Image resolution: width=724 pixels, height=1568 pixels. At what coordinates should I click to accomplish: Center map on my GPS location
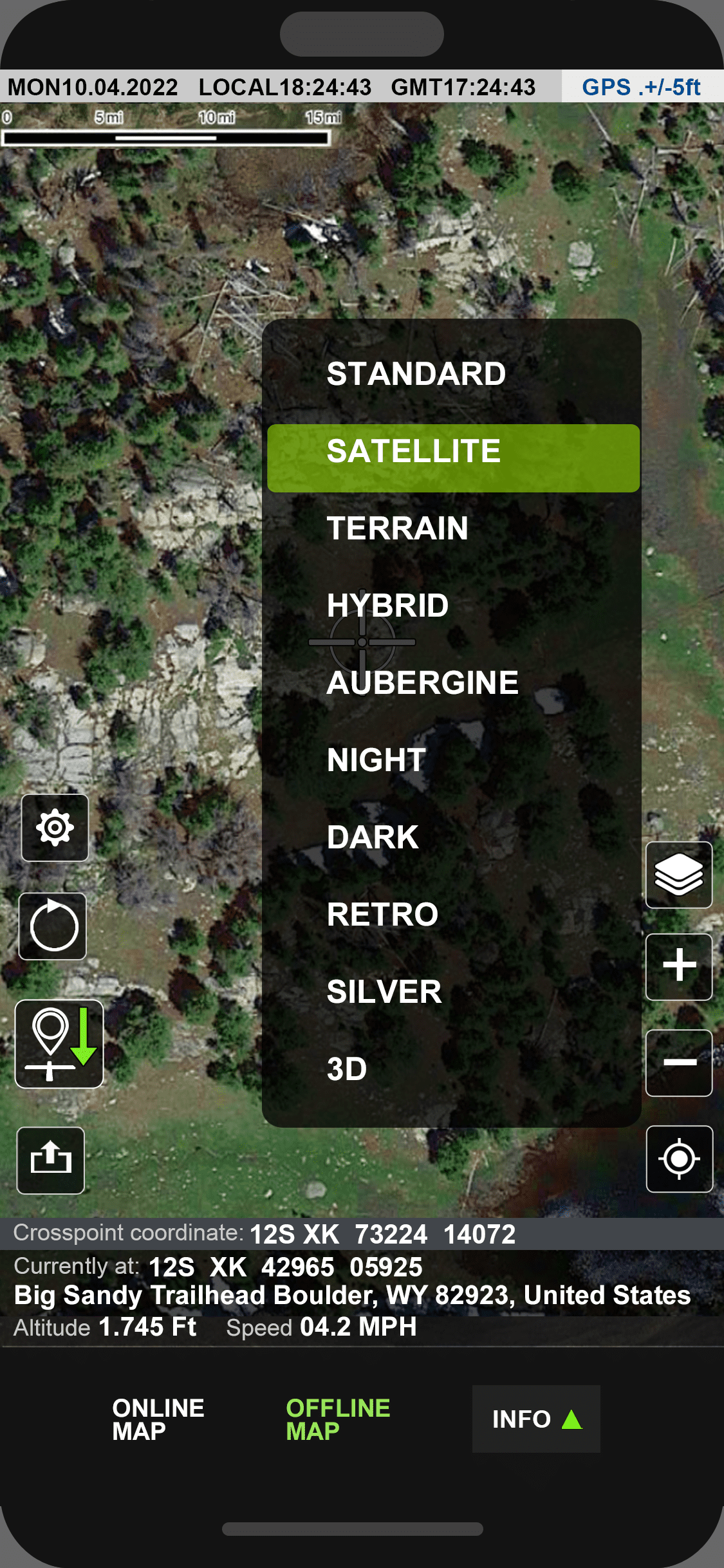[679, 1159]
